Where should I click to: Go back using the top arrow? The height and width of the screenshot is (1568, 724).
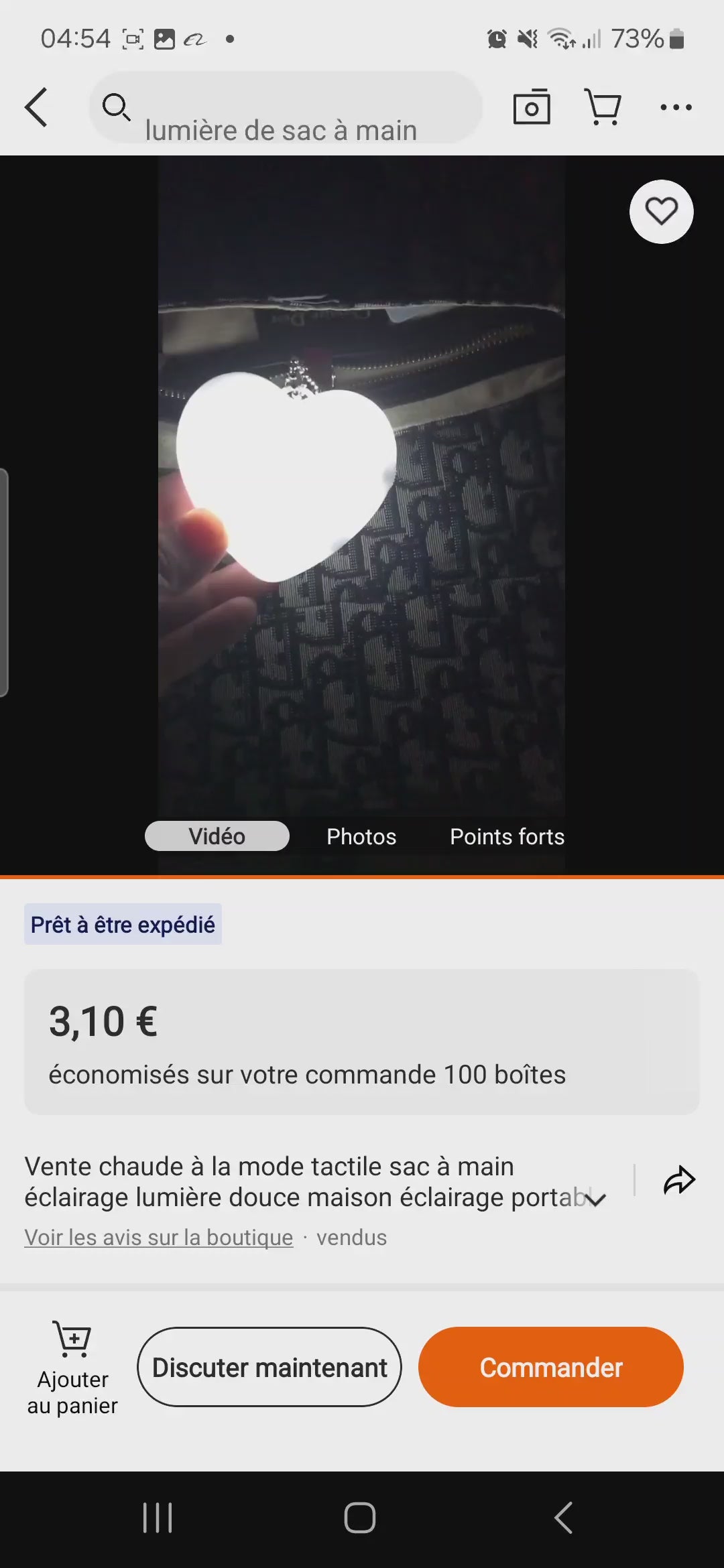36,107
